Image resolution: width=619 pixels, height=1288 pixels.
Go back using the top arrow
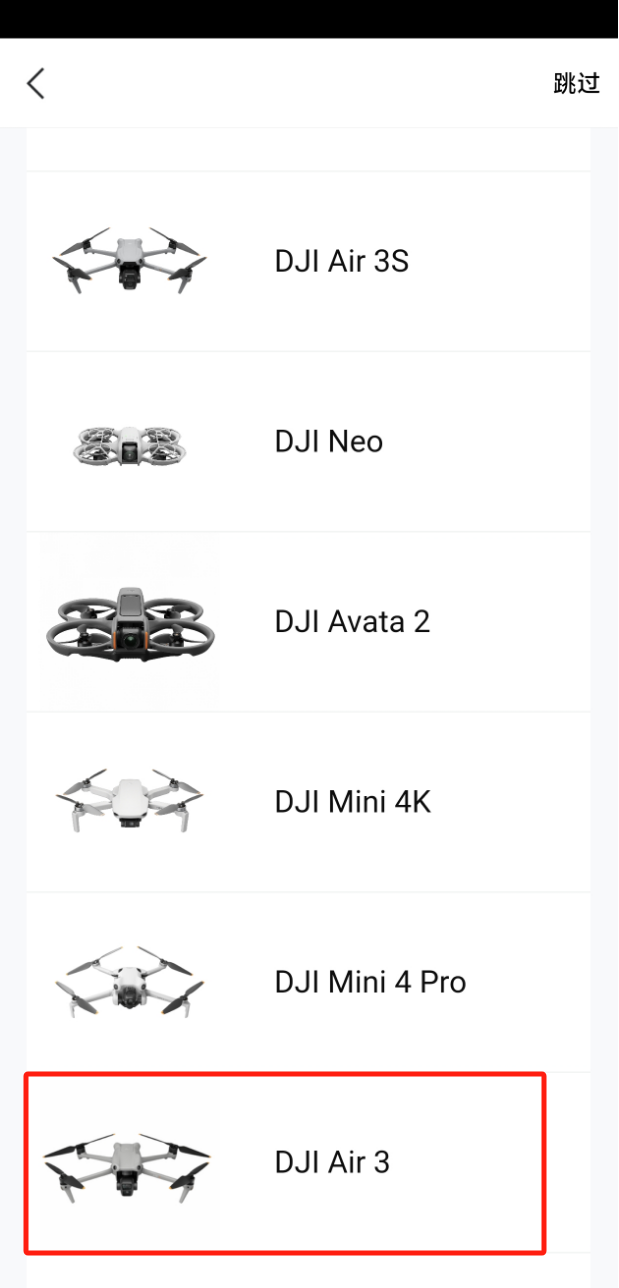pyautogui.click(x=36, y=84)
